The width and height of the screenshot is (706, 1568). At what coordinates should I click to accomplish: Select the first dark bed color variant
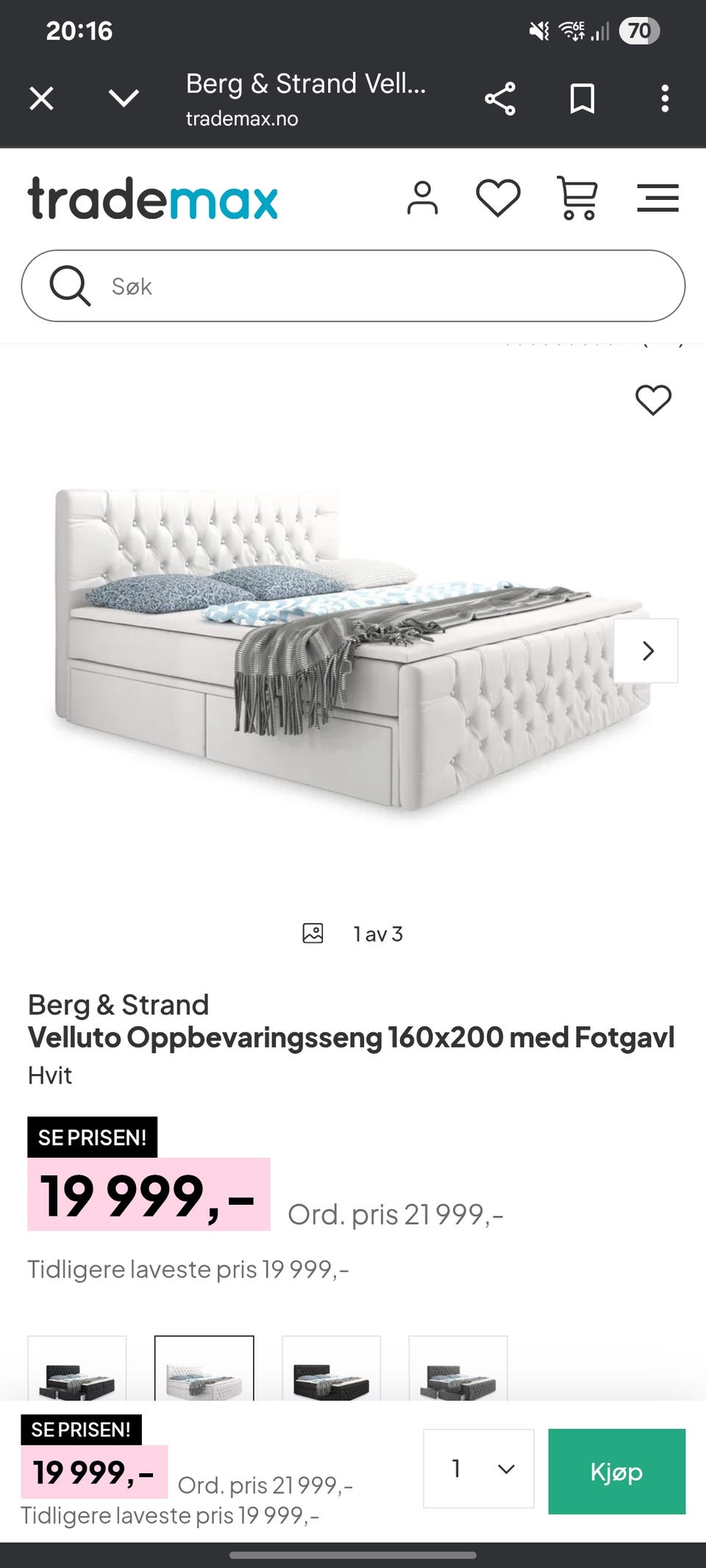[77, 1369]
